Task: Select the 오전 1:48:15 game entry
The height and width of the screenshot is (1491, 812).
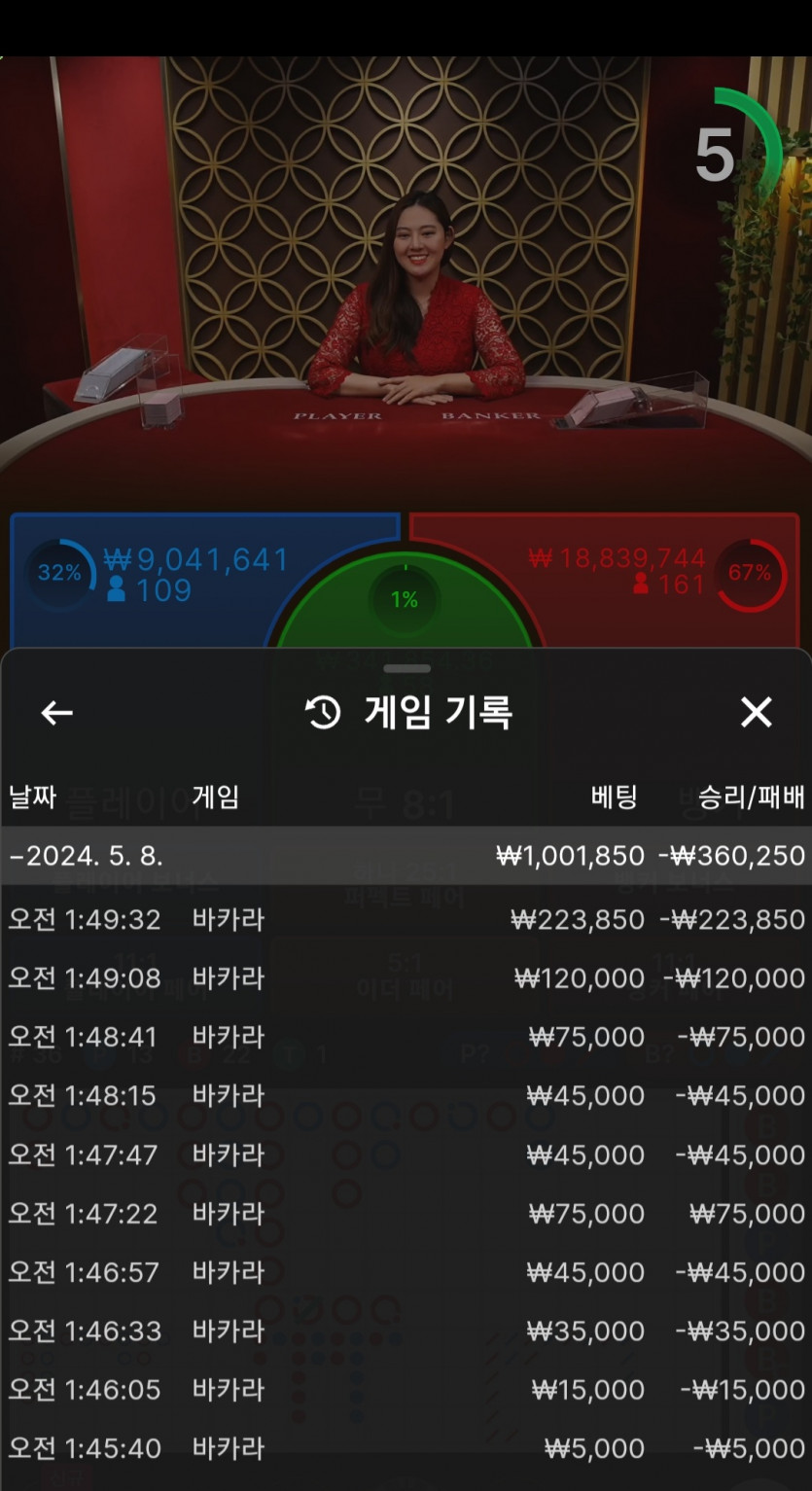Action: (x=406, y=1096)
